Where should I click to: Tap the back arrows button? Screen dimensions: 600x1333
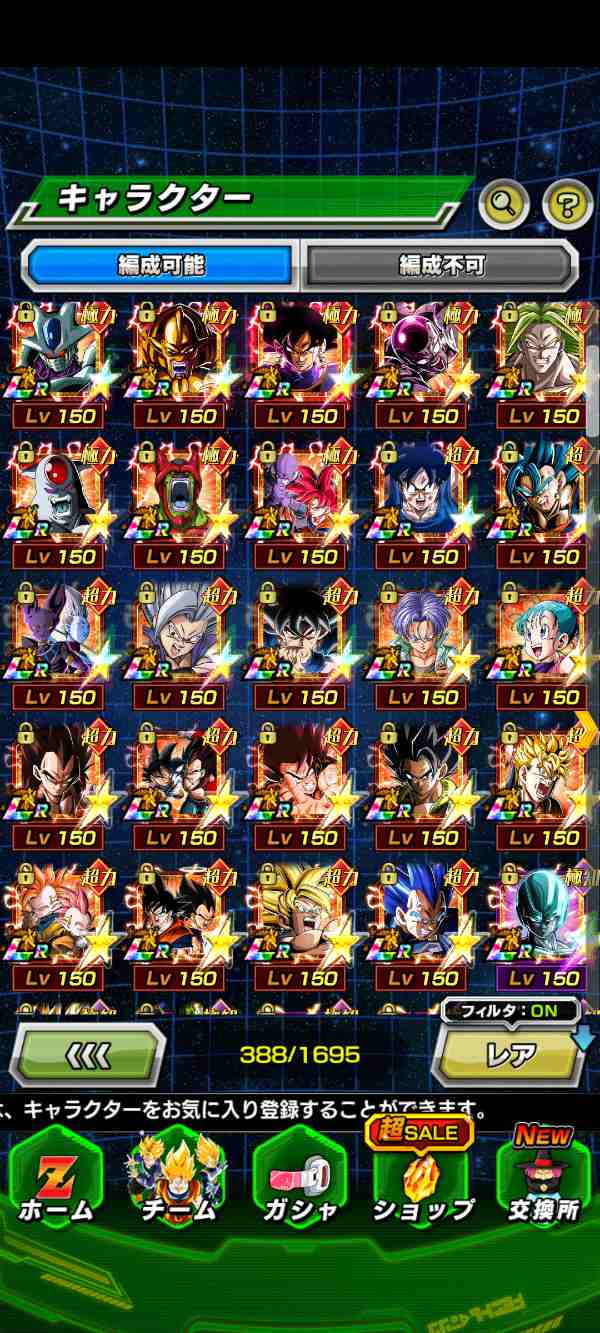click(87, 1055)
